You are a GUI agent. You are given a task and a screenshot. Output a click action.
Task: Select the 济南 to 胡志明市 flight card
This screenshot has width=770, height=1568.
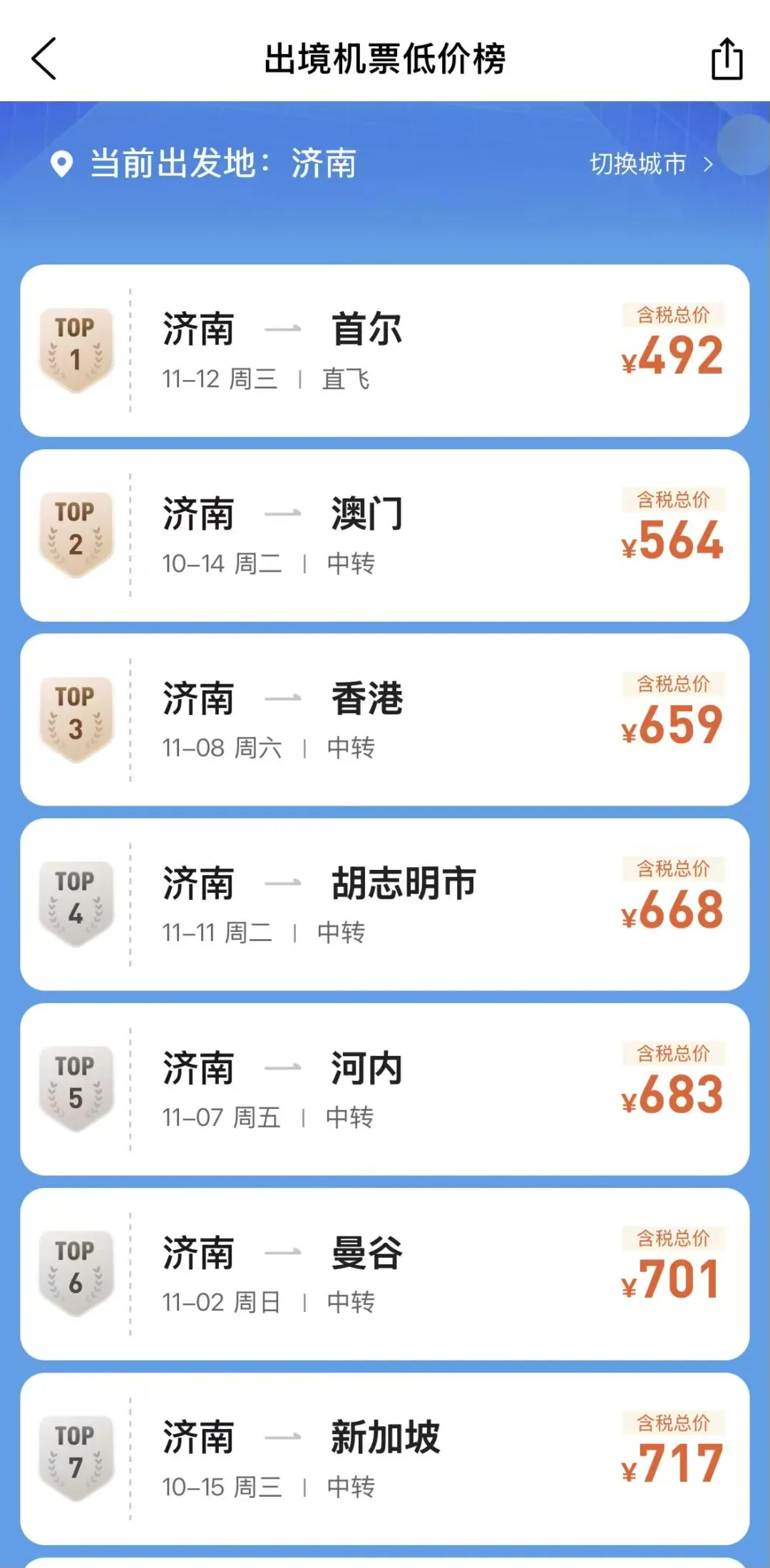(x=385, y=905)
